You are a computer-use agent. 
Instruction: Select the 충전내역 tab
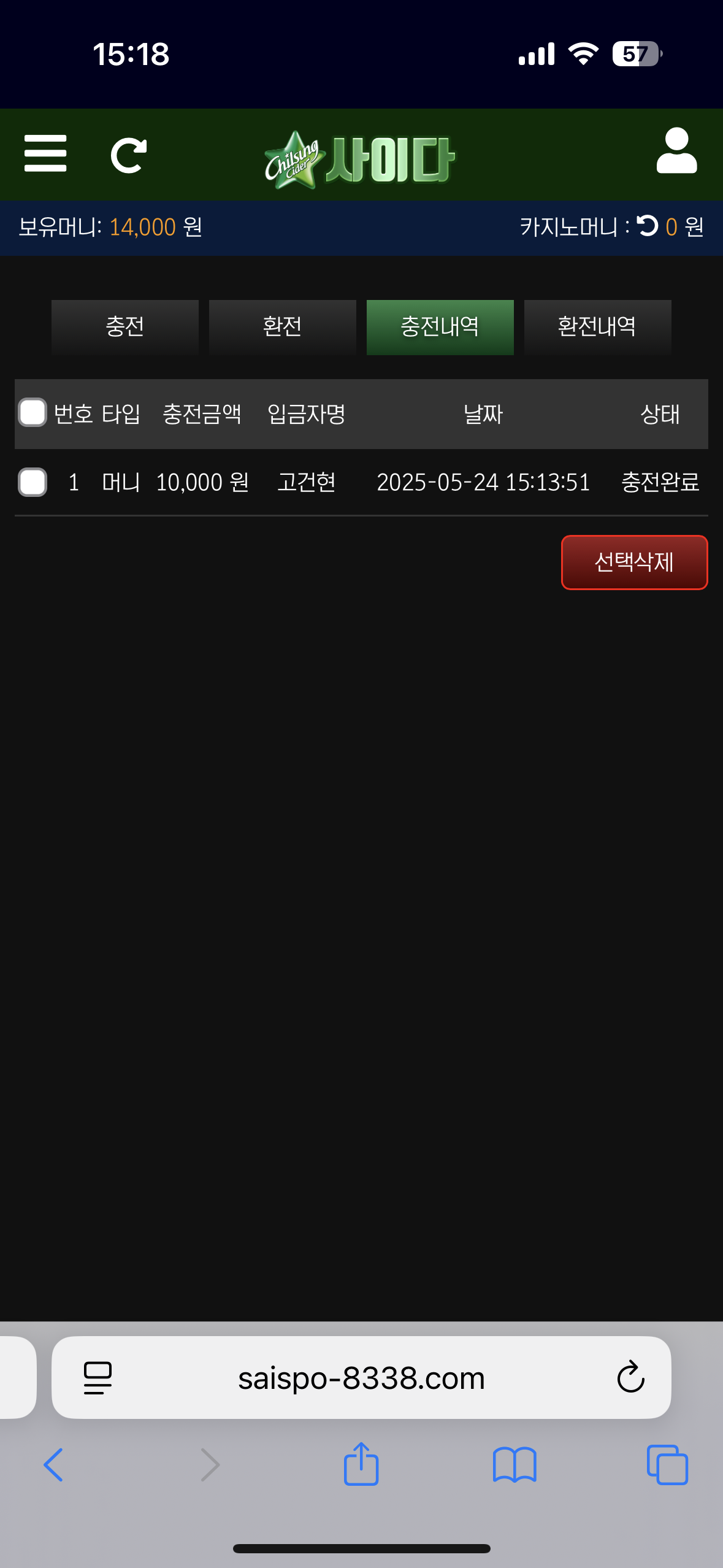tap(440, 327)
